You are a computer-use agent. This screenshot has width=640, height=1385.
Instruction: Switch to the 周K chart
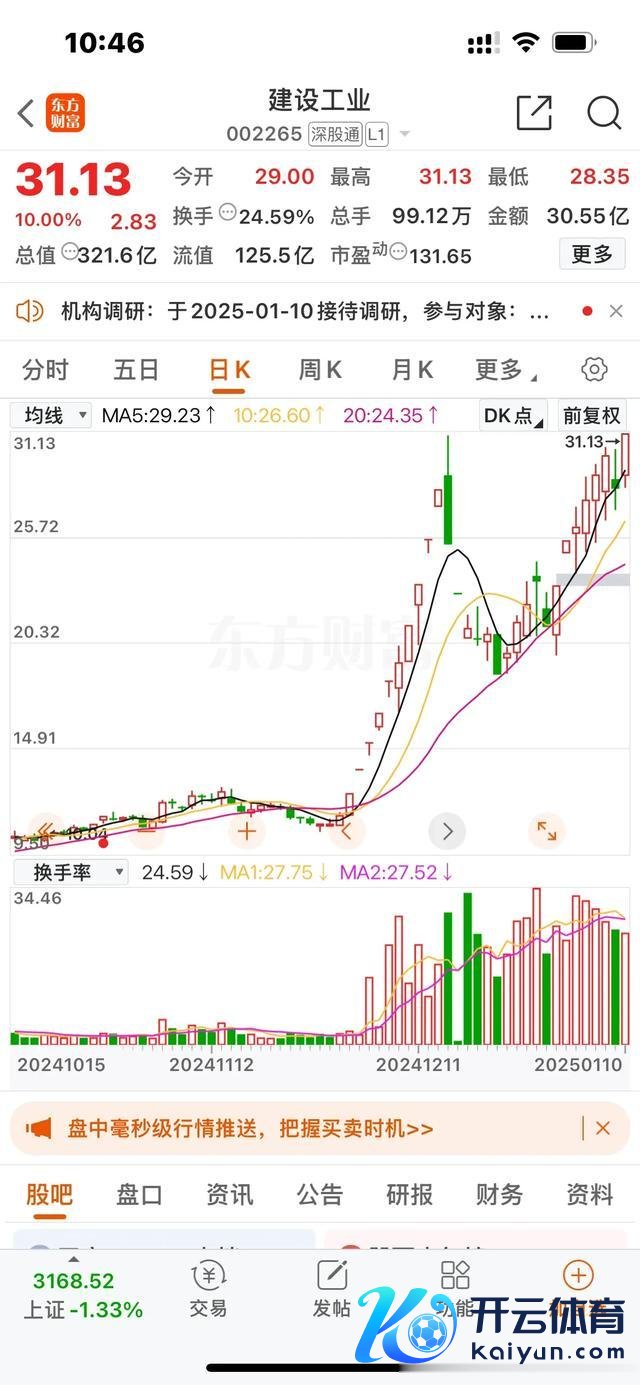point(320,370)
